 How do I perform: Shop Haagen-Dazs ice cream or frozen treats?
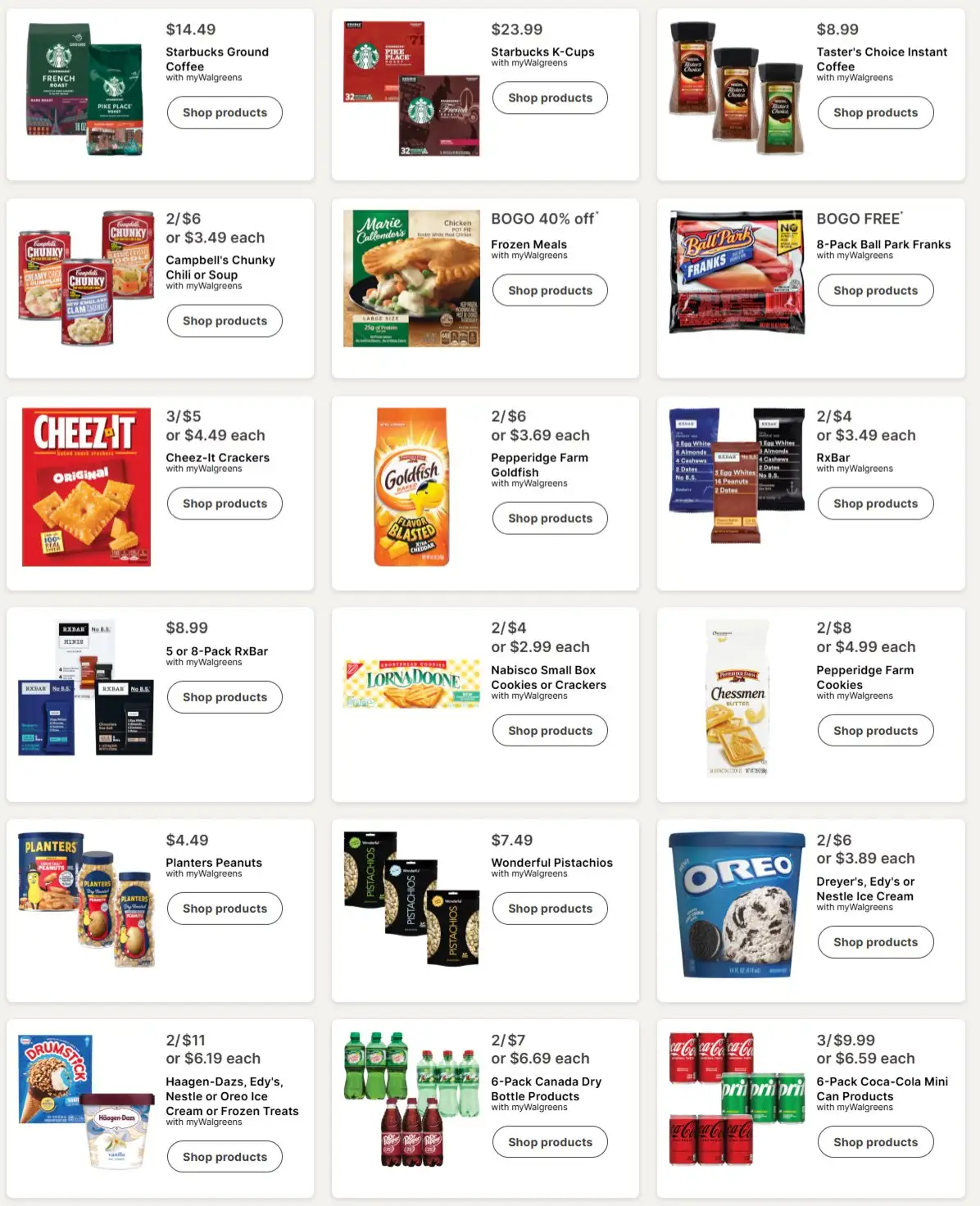coord(225,1156)
